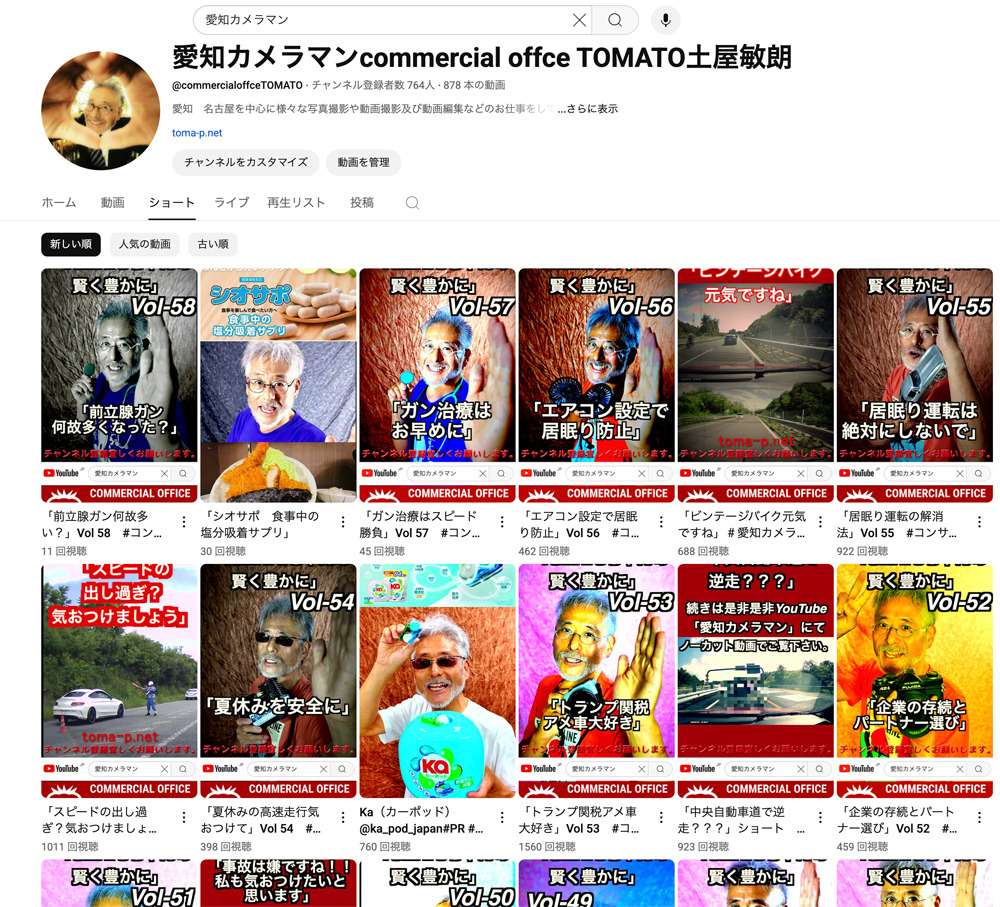
Task: Watch the Ka（カーポッド） short
Action: pos(437,680)
